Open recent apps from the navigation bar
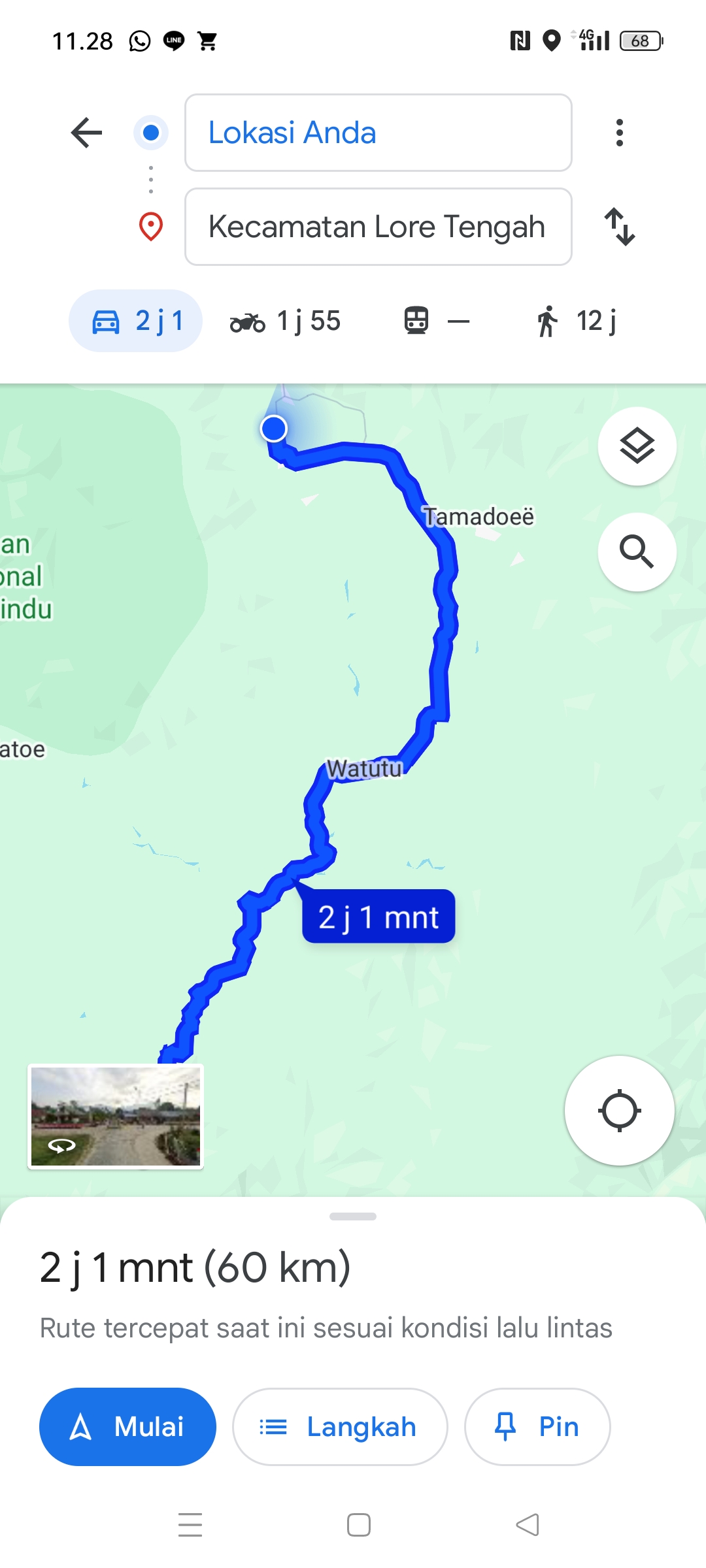The height and width of the screenshot is (1568, 706). (x=190, y=1525)
